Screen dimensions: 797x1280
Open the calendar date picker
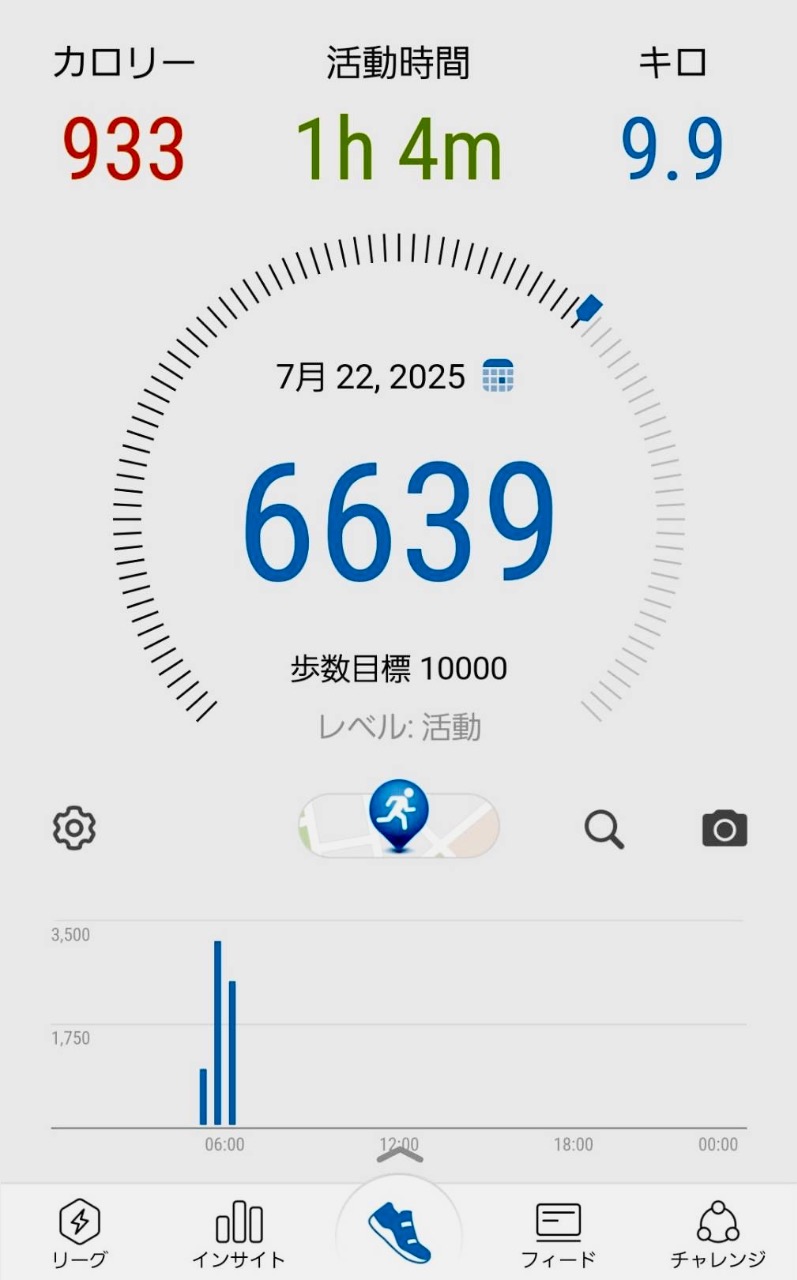point(498,376)
